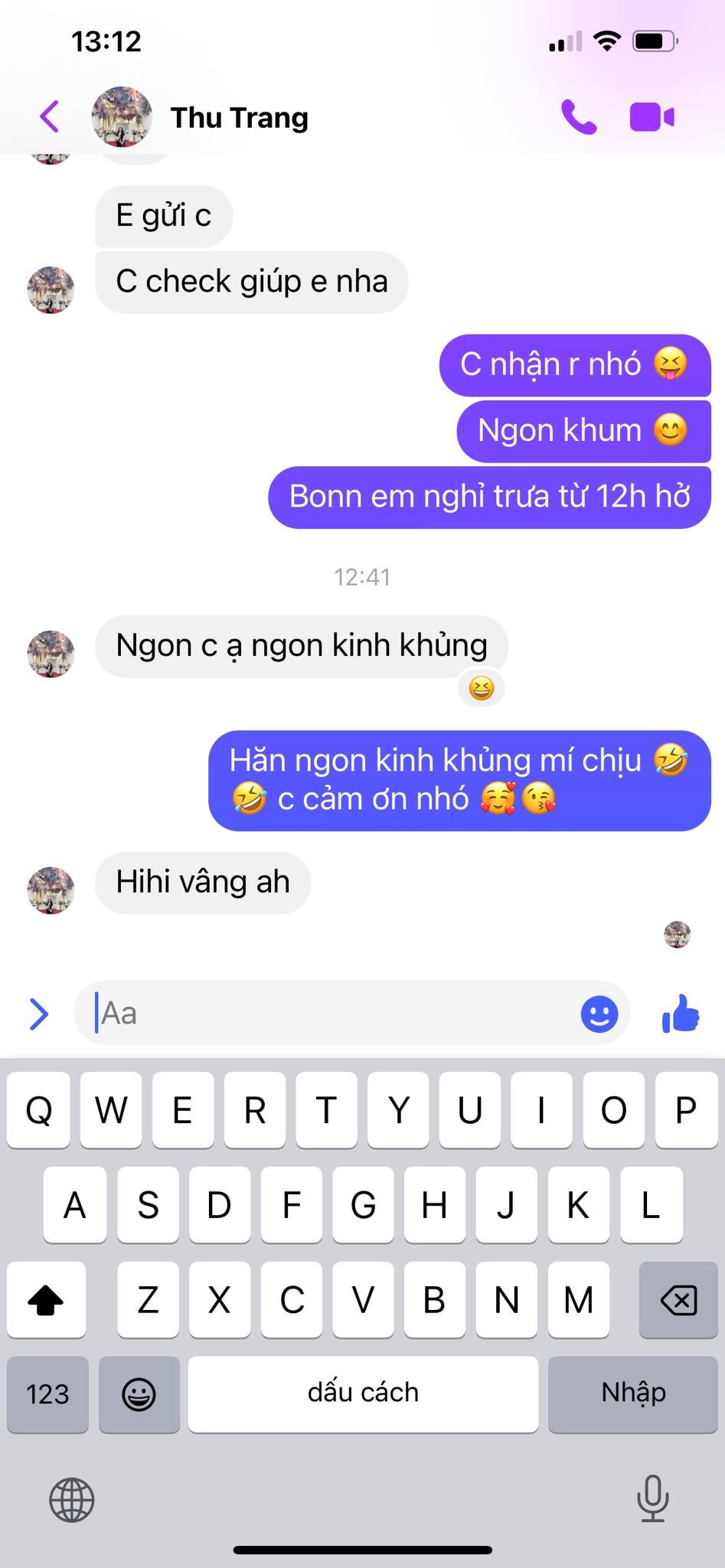
Task: Start a video call with Thu Trang
Action: coord(652,117)
